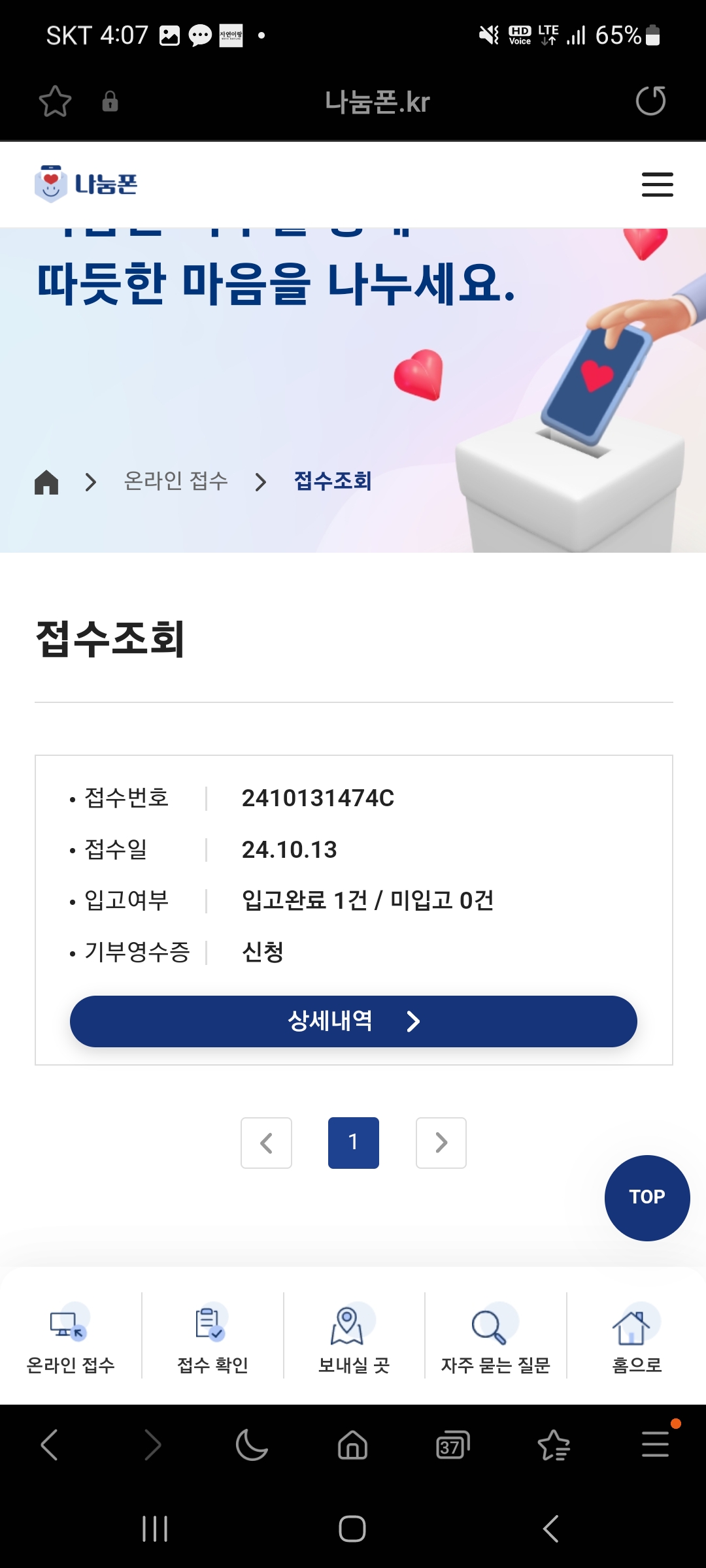Select page 1 in pagination

coord(353,1143)
